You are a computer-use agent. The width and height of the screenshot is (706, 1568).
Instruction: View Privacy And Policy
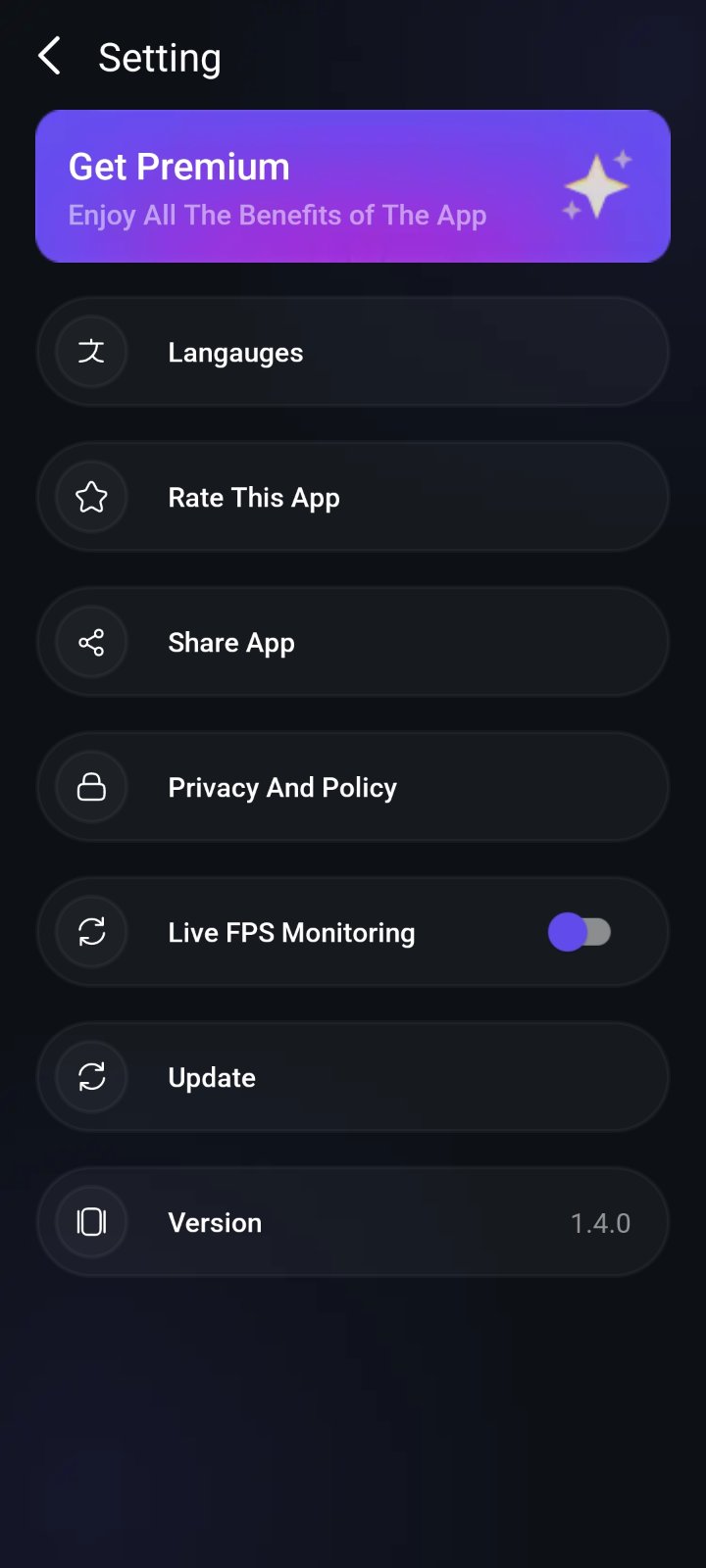[353, 787]
